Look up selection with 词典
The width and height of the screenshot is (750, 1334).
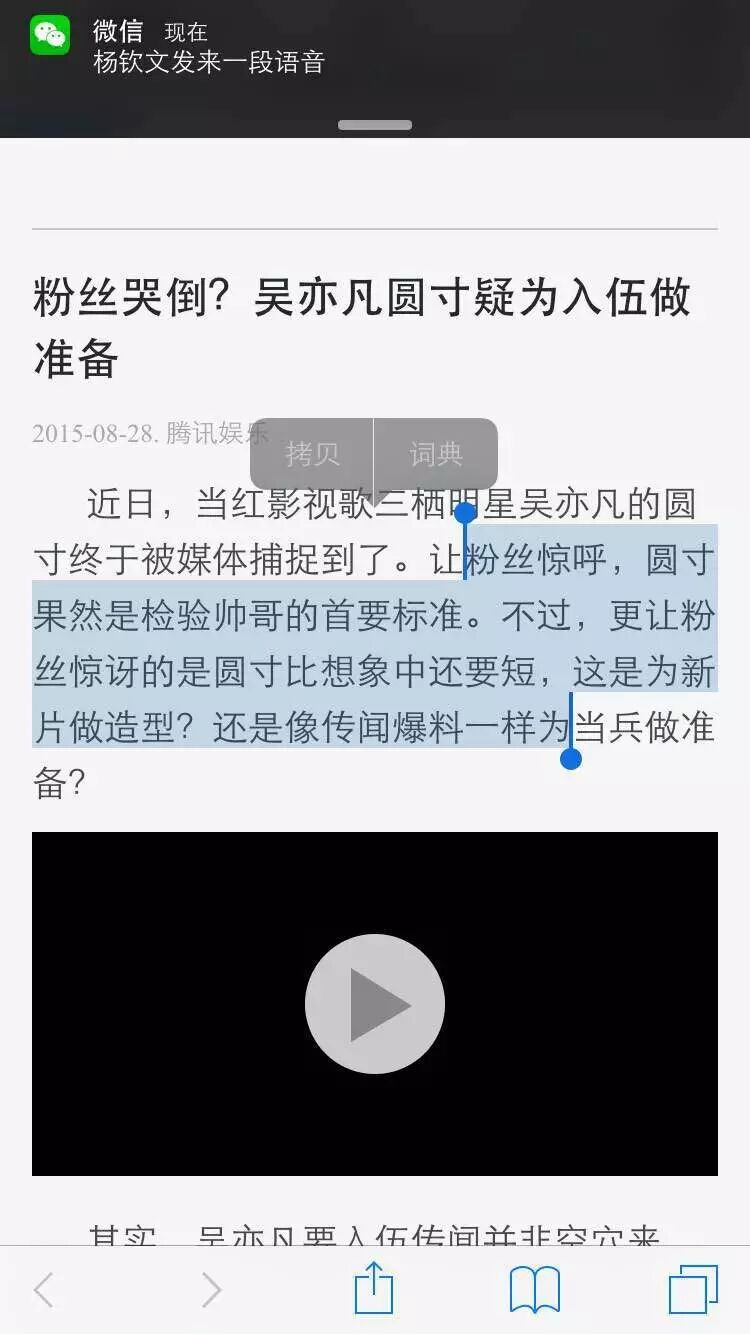tap(436, 454)
